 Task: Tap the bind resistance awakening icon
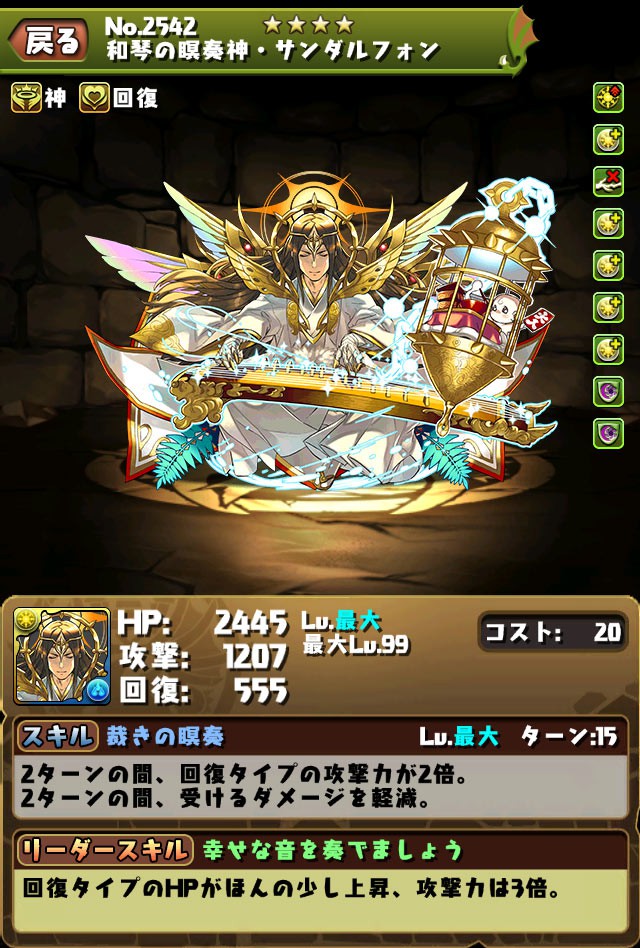pos(608,182)
